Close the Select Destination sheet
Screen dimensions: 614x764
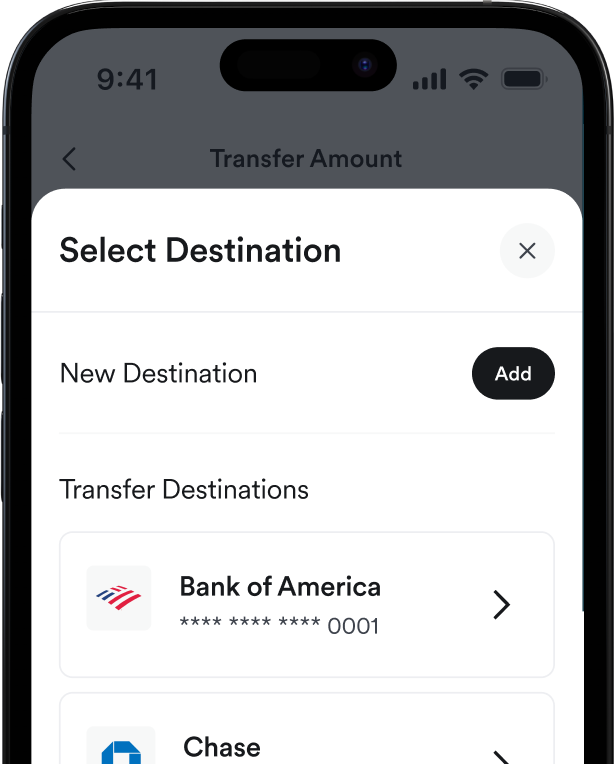[527, 251]
